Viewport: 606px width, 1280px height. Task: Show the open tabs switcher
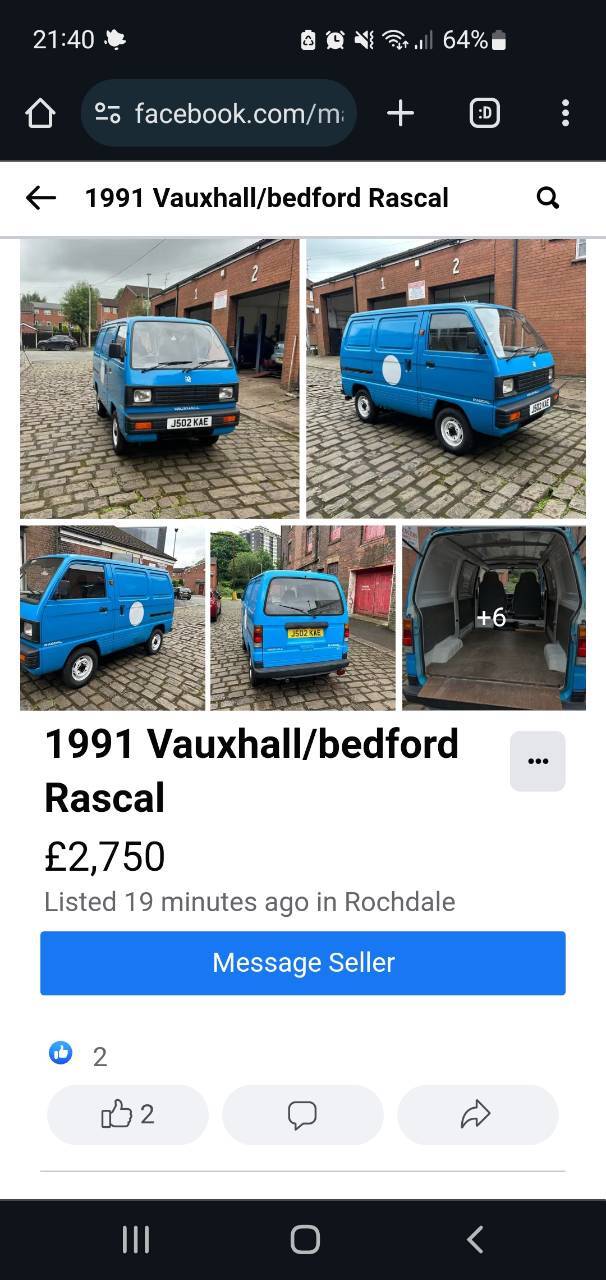[x=484, y=113]
